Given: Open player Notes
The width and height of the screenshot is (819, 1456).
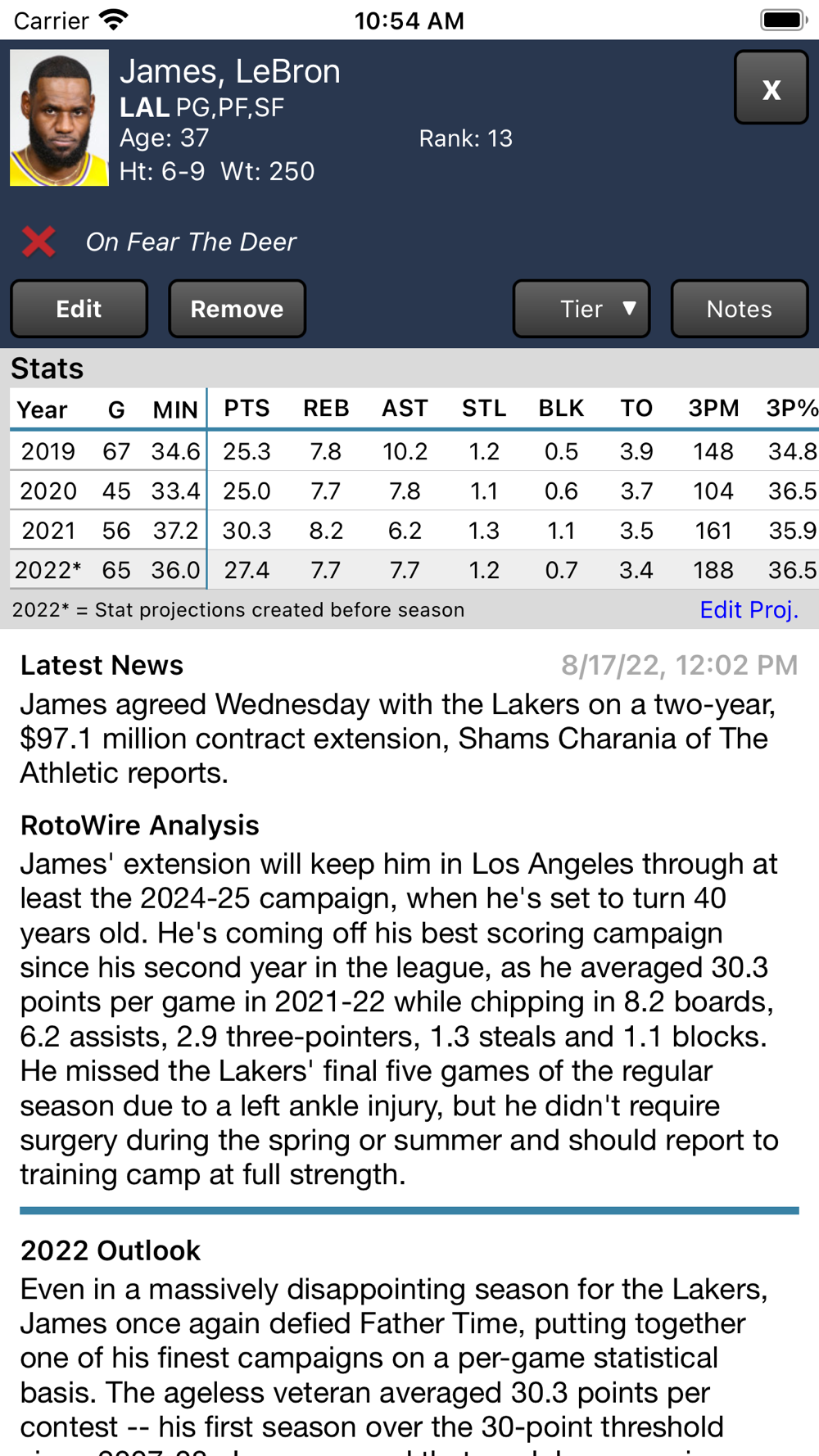Looking at the screenshot, I should pyautogui.click(x=739, y=309).
